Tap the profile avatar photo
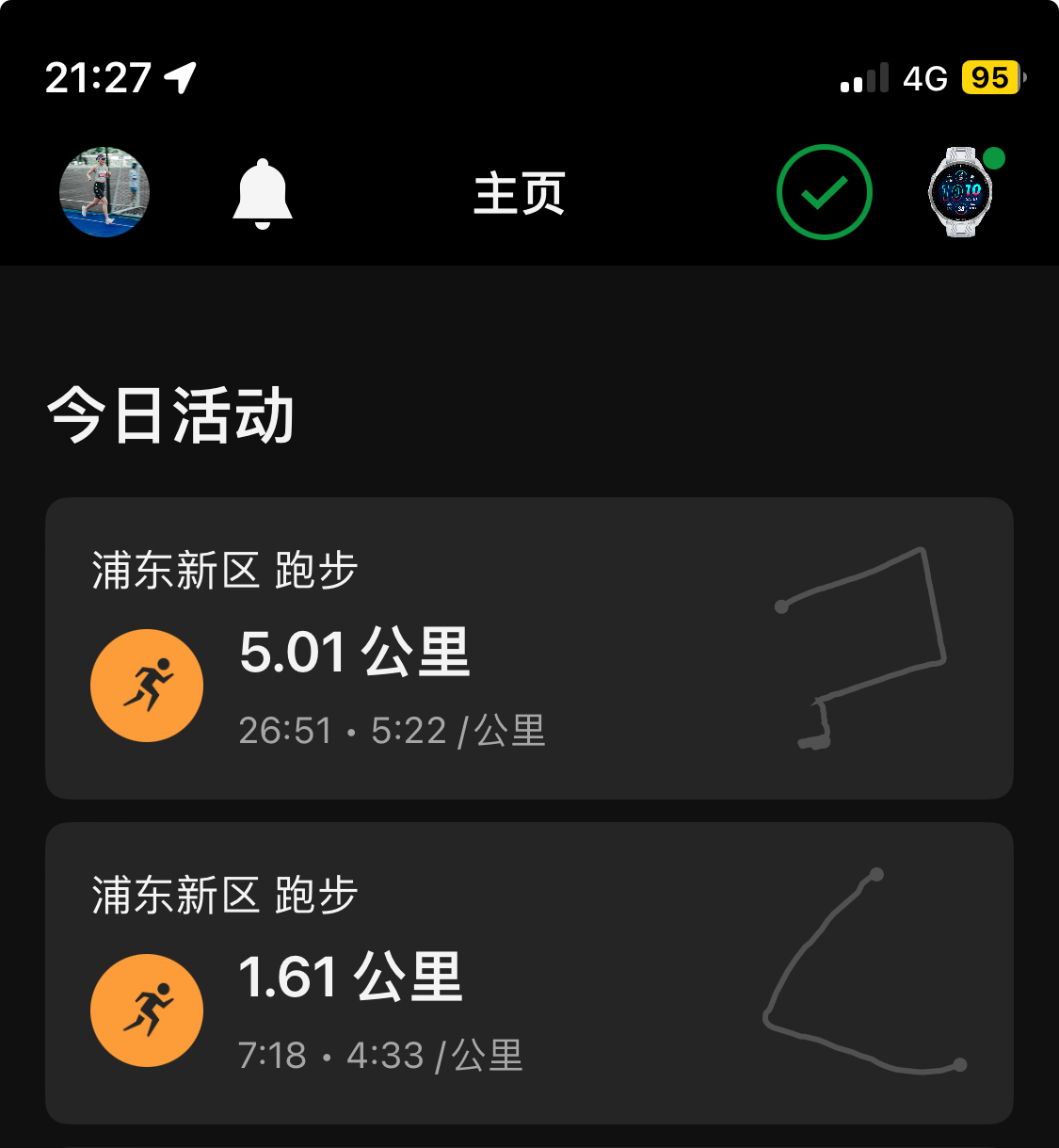This screenshot has height=1148, width=1059. 104,192
